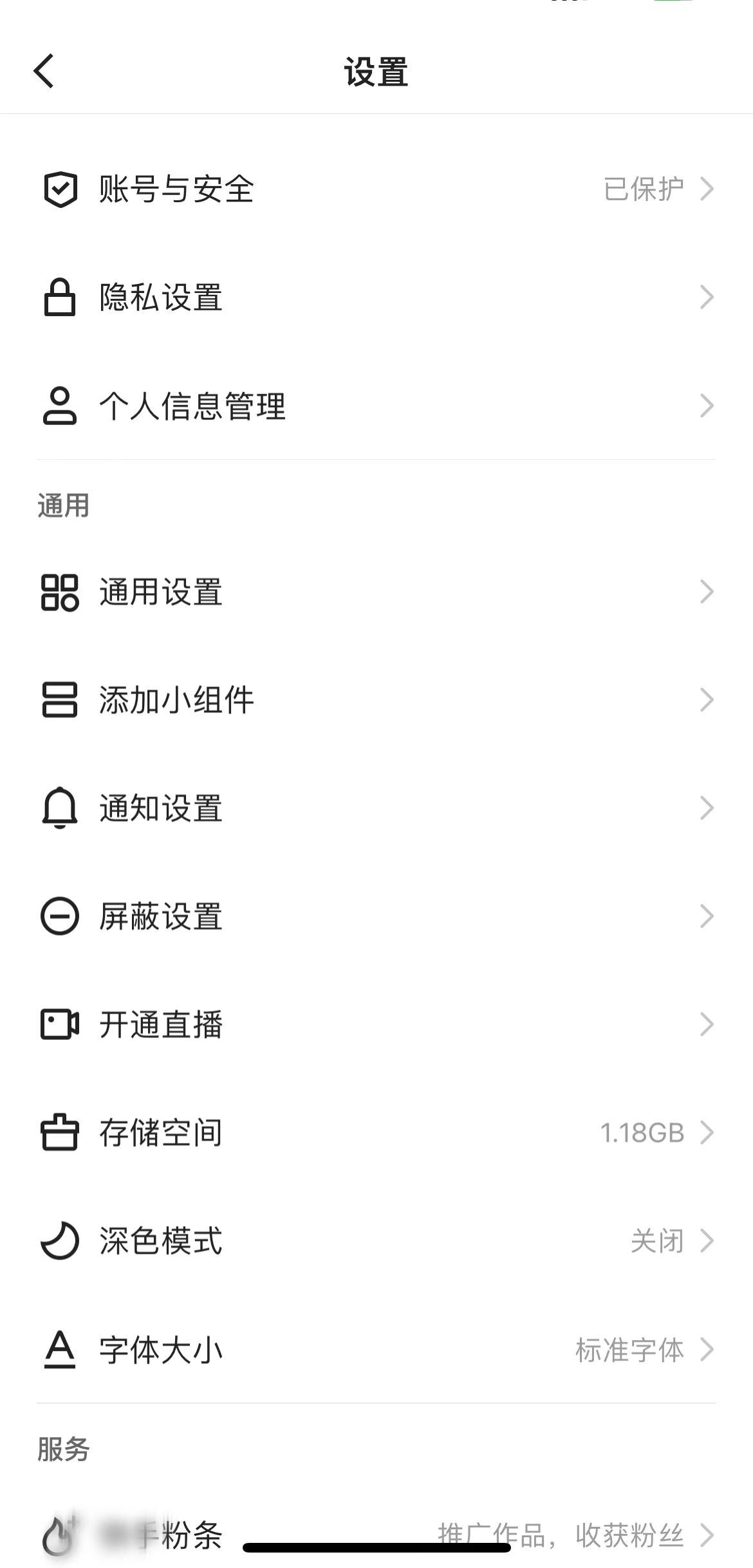Image resolution: width=753 pixels, height=1568 pixels.
Task: Open the 开通直播 settings
Action: pos(376,1024)
